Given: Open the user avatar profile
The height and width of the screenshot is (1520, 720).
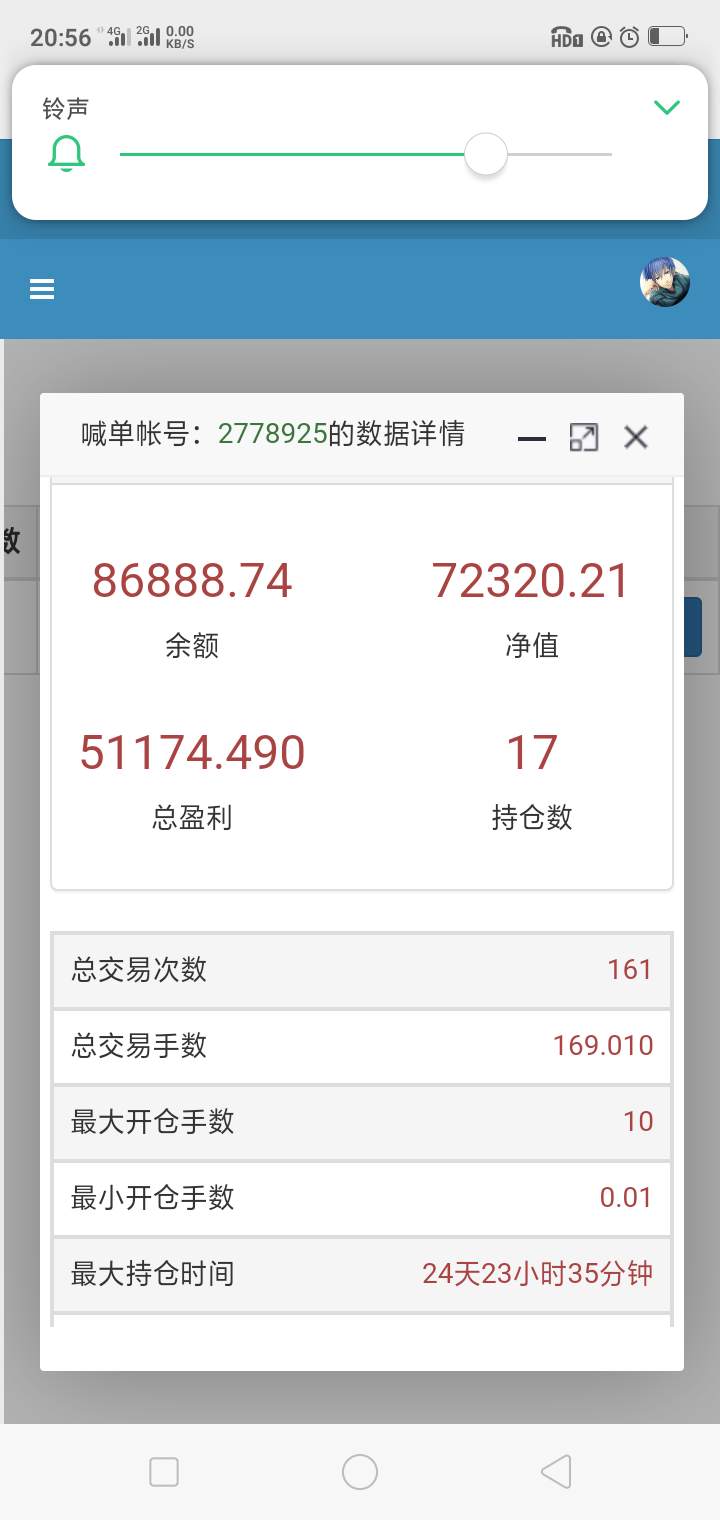Looking at the screenshot, I should coord(665,282).
